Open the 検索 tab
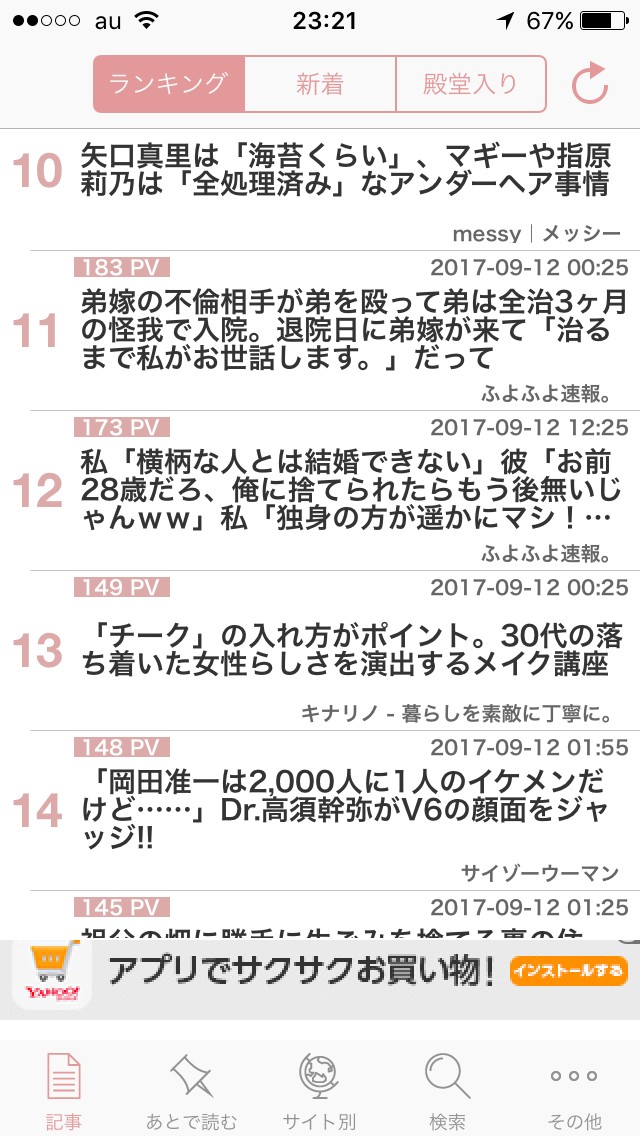The height and width of the screenshot is (1136, 640). [x=447, y=1090]
